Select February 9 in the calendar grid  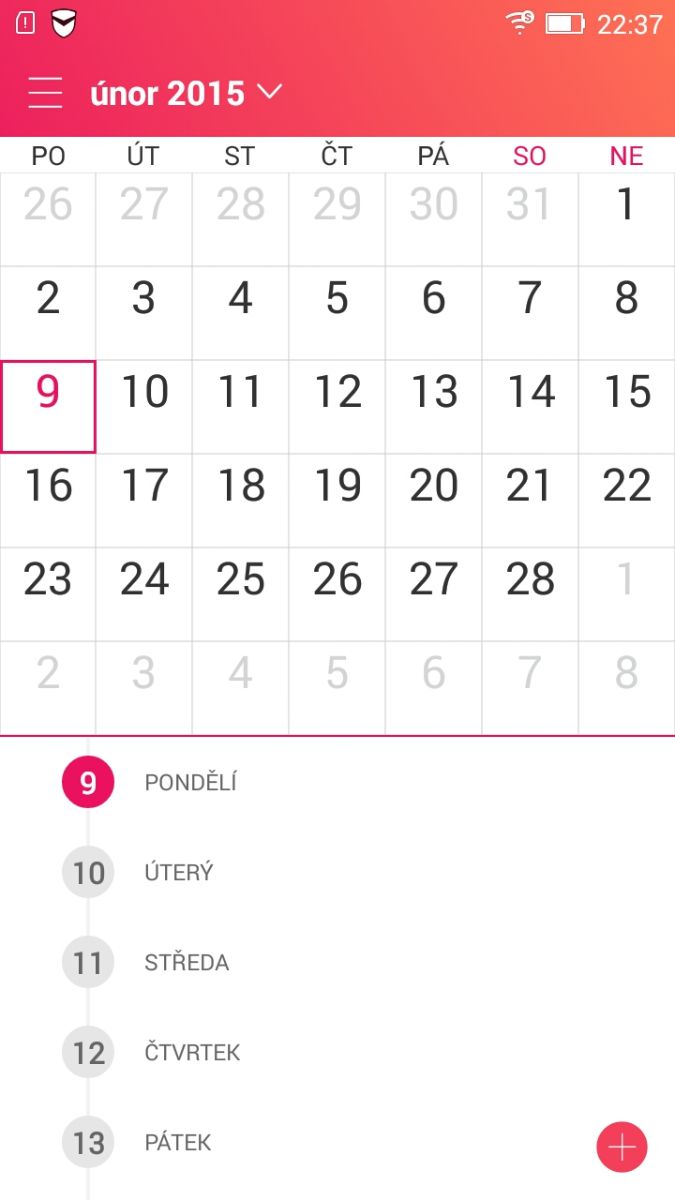[x=48, y=406]
